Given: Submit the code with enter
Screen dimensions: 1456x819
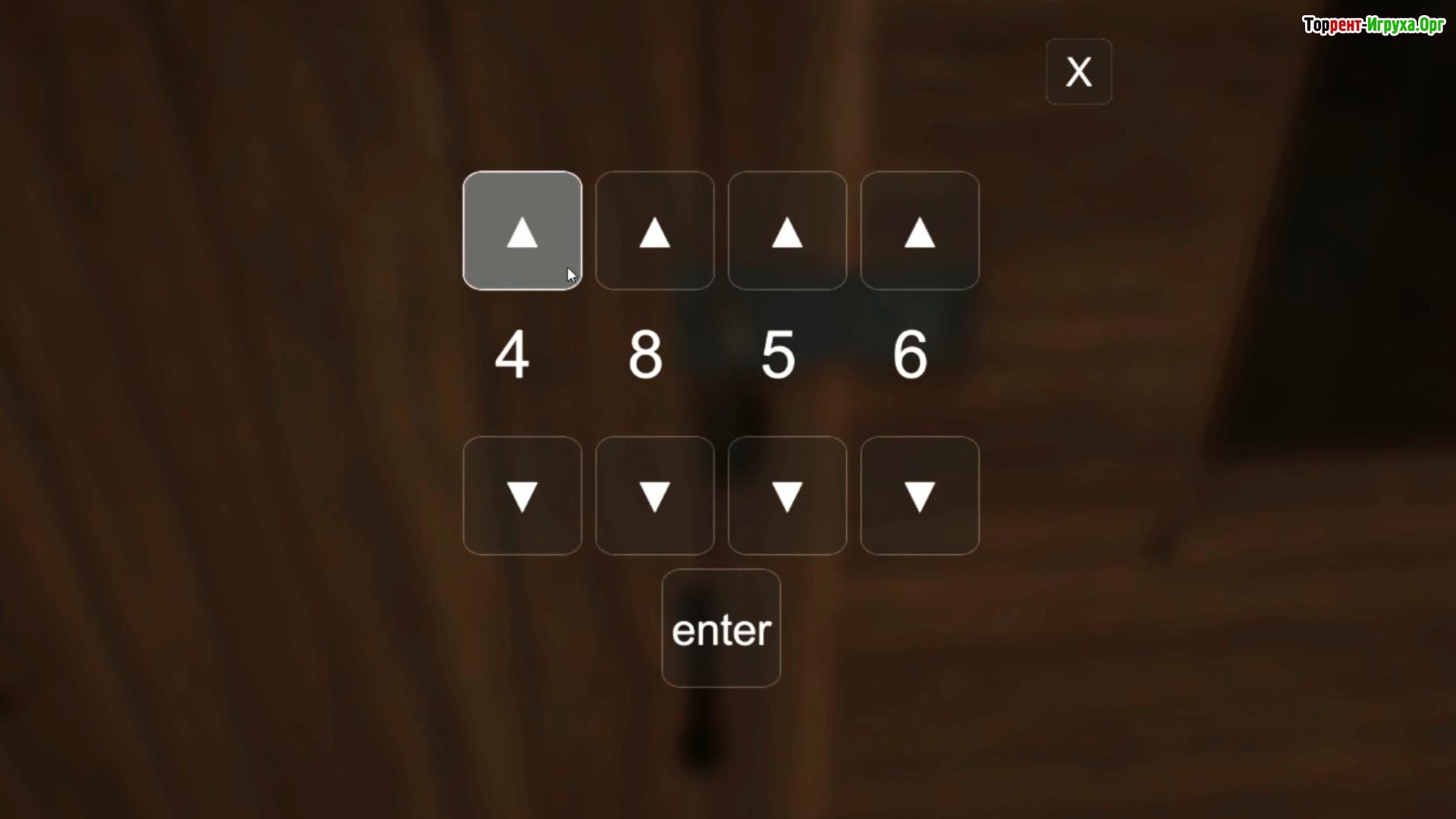Looking at the screenshot, I should 720,629.
